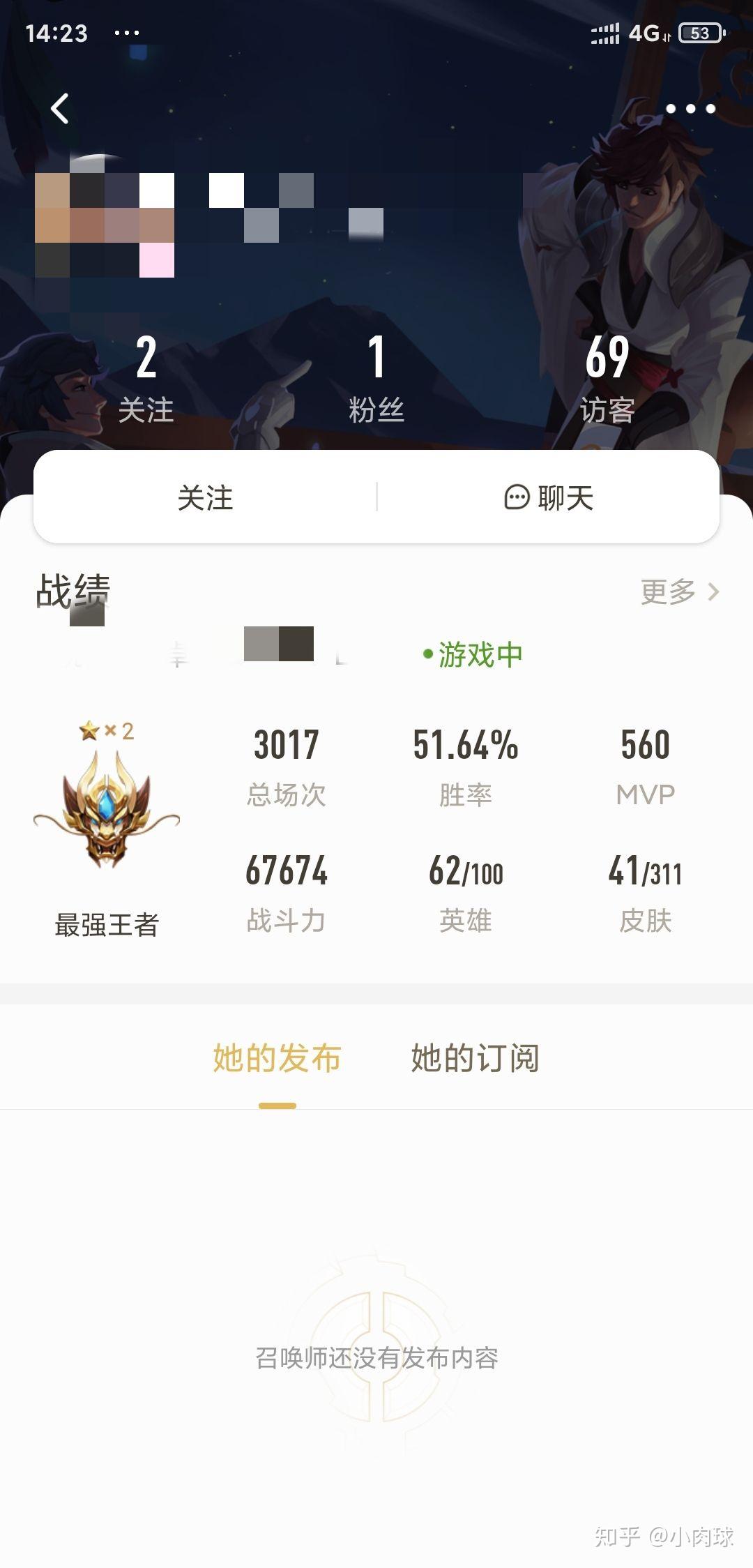The image size is (753, 1568).
Task: Select the 她的发布 tab
Action: [277, 1057]
